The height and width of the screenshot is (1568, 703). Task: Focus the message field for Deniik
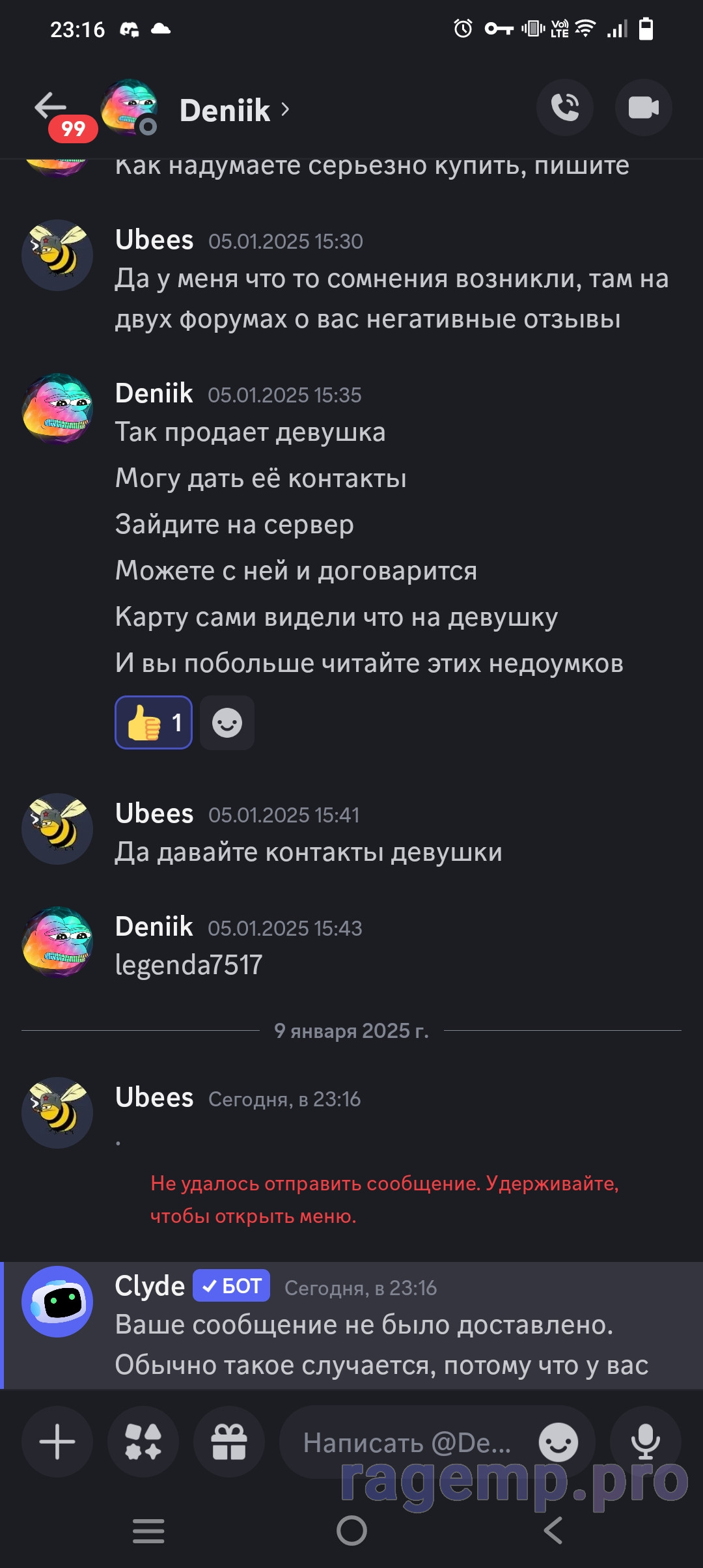(407, 1442)
